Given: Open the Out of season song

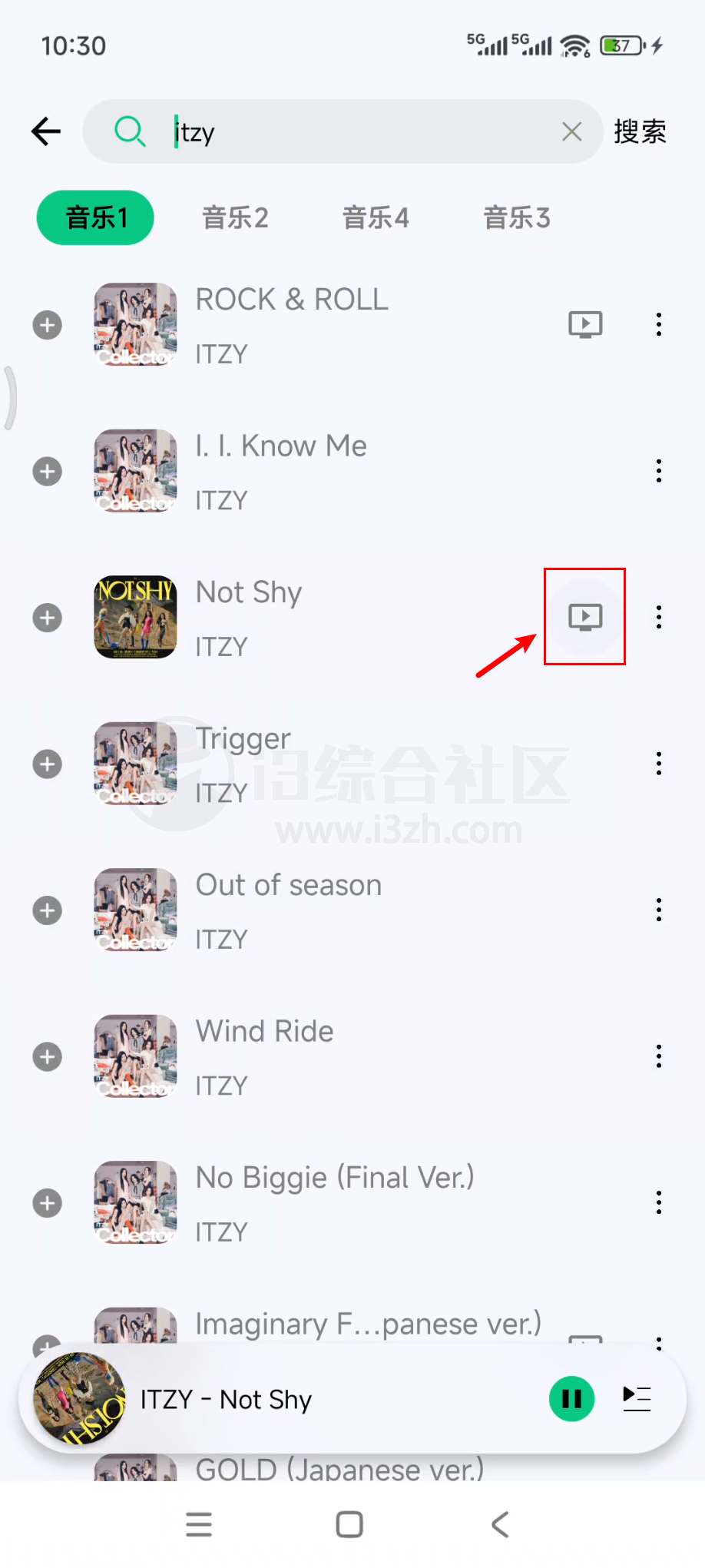Looking at the screenshot, I should [x=307, y=910].
